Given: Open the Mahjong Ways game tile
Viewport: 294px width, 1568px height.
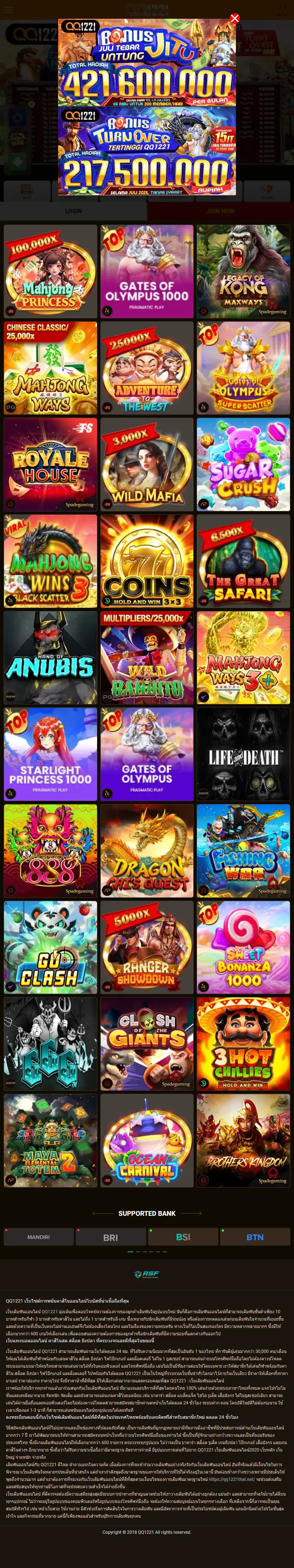Looking at the screenshot, I should tap(50, 368).
